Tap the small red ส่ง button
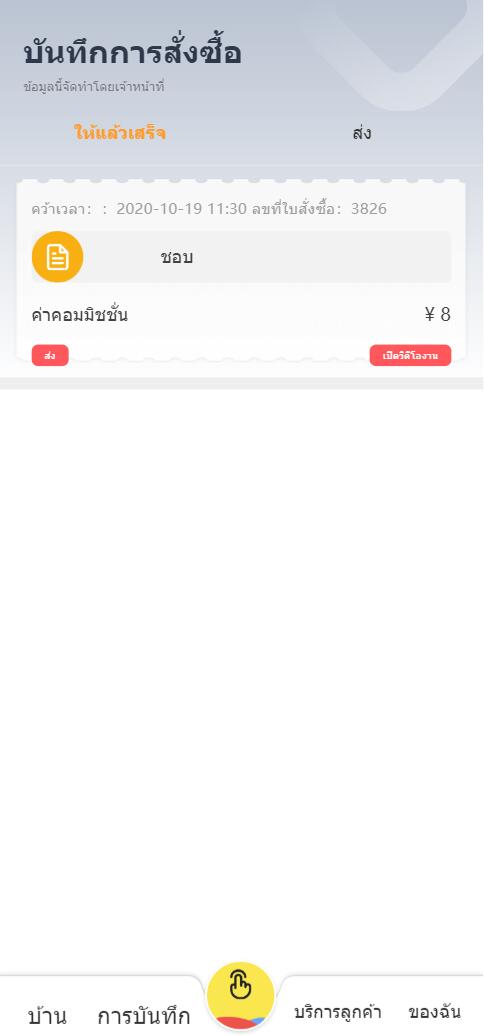The image size is (484, 1036). 50,355
